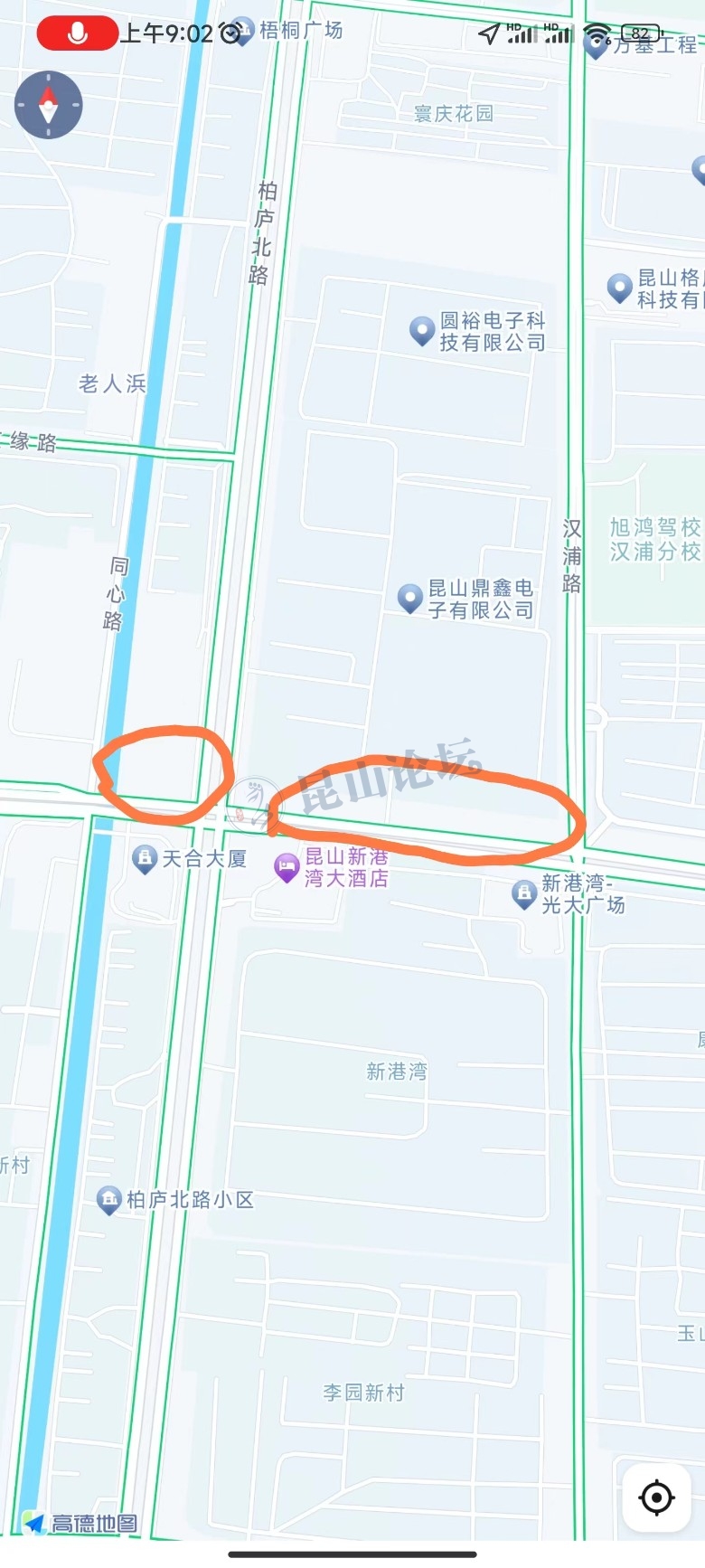The image size is (705, 1568).
Task: Center the map on my current location
Action: pyautogui.click(x=656, y=1498)
